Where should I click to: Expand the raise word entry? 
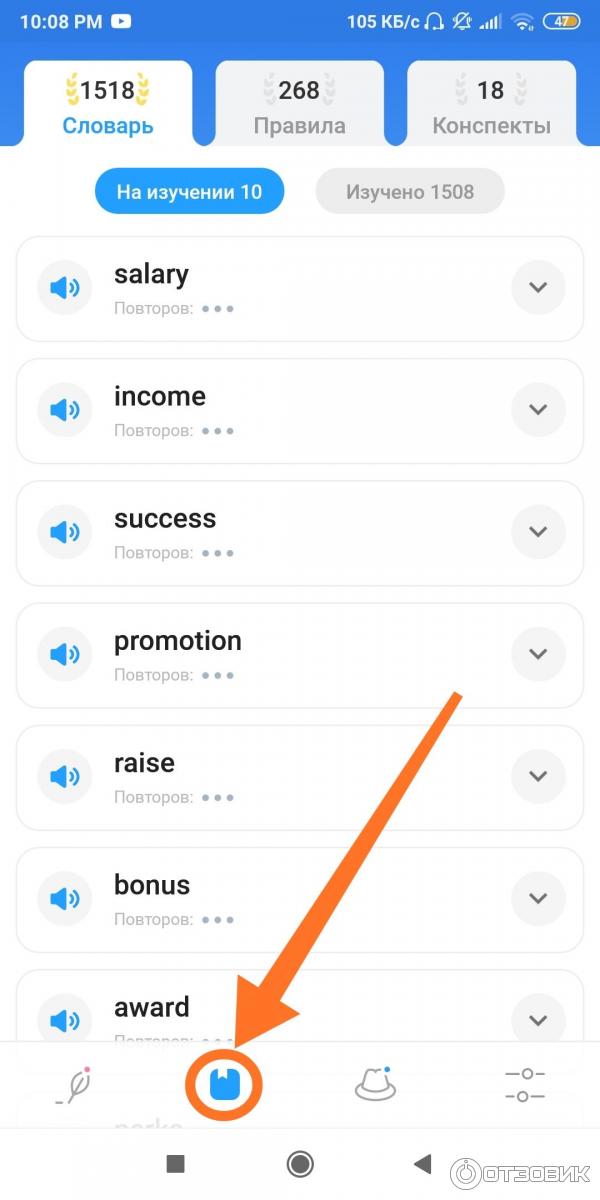click(538, 776)
